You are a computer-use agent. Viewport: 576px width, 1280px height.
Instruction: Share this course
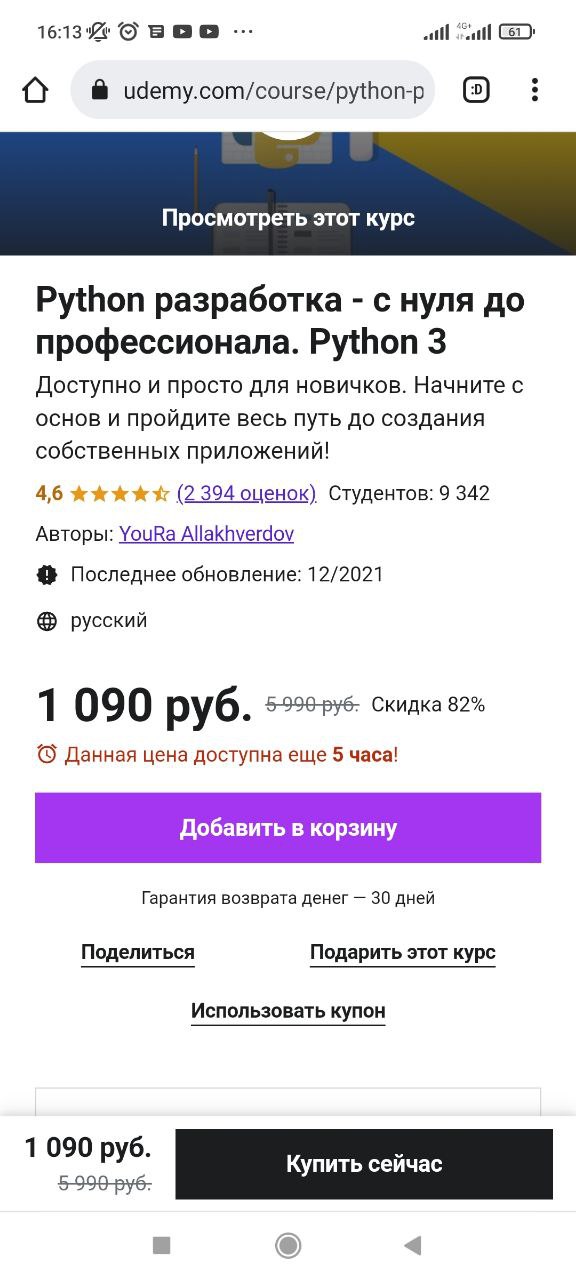pos(138,952)
